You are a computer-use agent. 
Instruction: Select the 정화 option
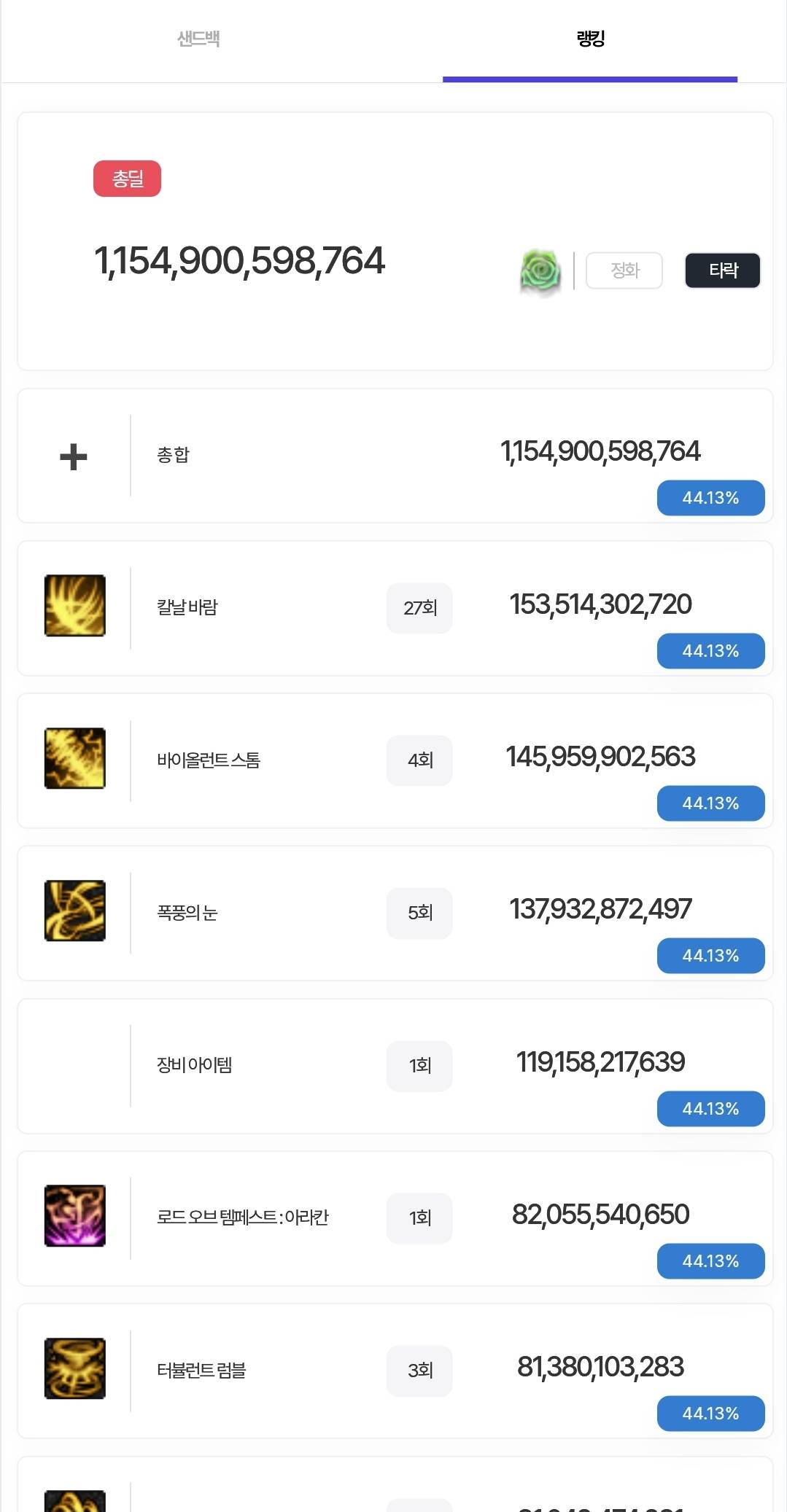click(624, 270)
